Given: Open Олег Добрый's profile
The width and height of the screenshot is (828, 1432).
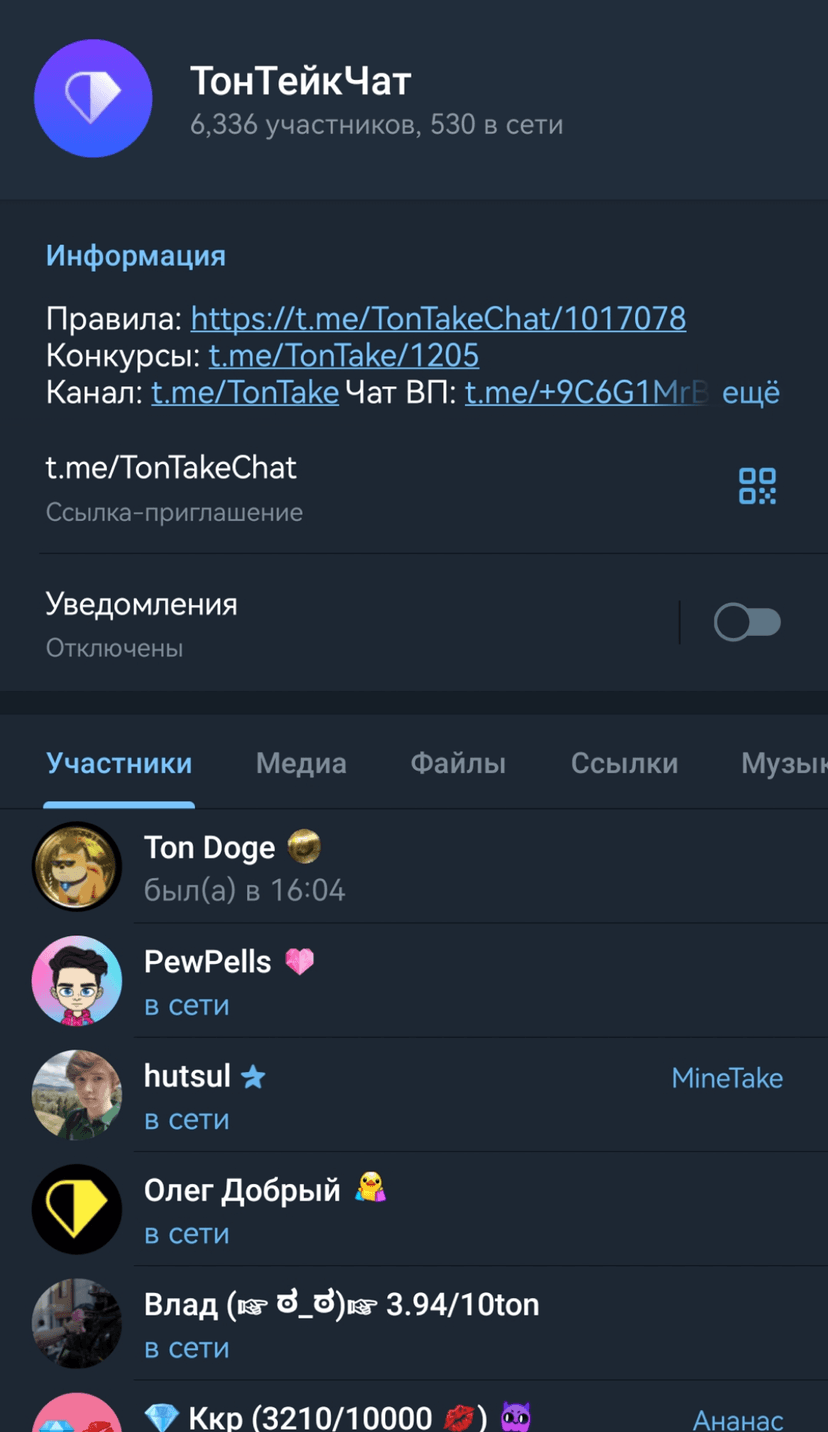Looking at the screenshot, I should pyautogui.click(x=400, y=1210).
